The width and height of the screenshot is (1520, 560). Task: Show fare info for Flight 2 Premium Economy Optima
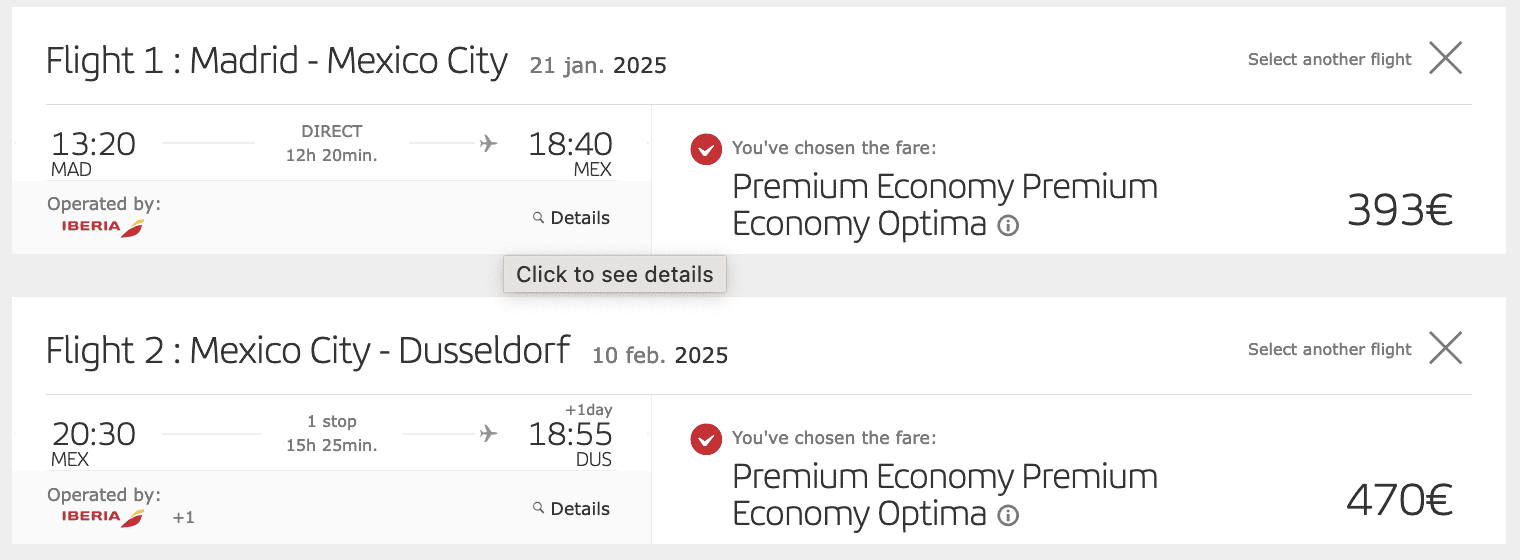[x=1008, y=516]
